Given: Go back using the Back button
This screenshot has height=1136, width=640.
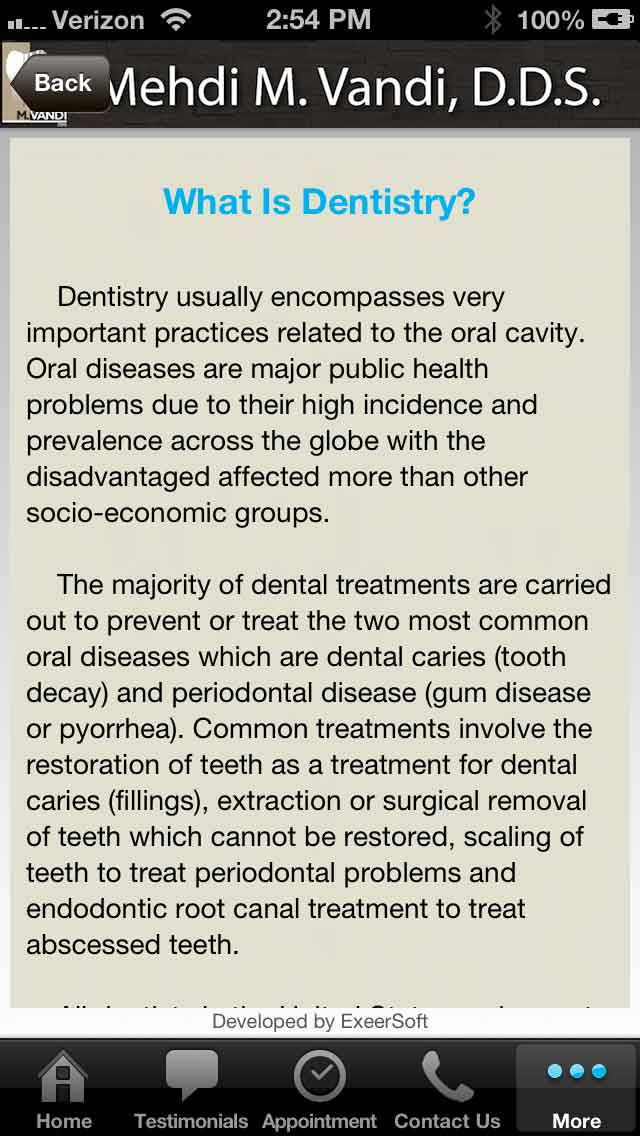Looking at the screenshot, I should coord(62,83).
